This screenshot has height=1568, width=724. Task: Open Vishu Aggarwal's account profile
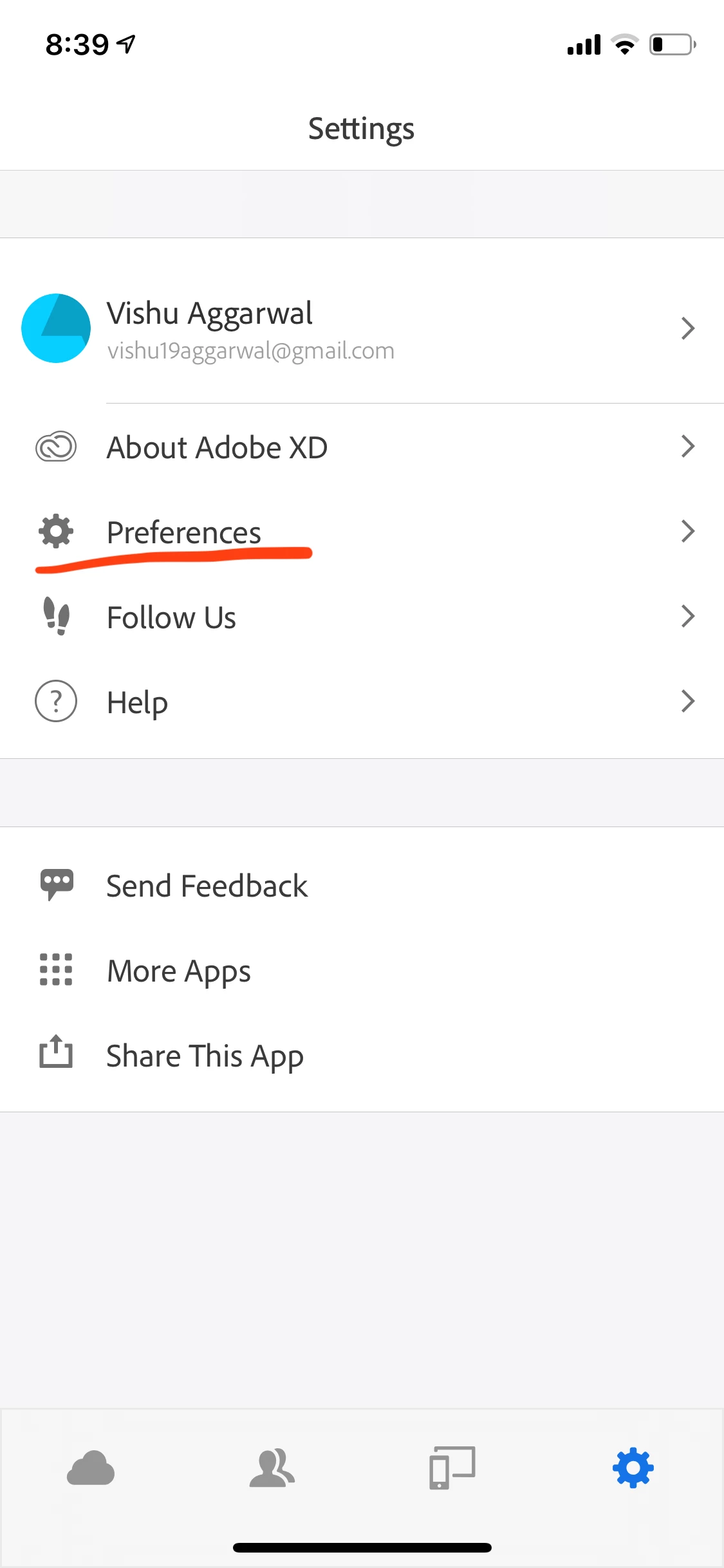360,328
